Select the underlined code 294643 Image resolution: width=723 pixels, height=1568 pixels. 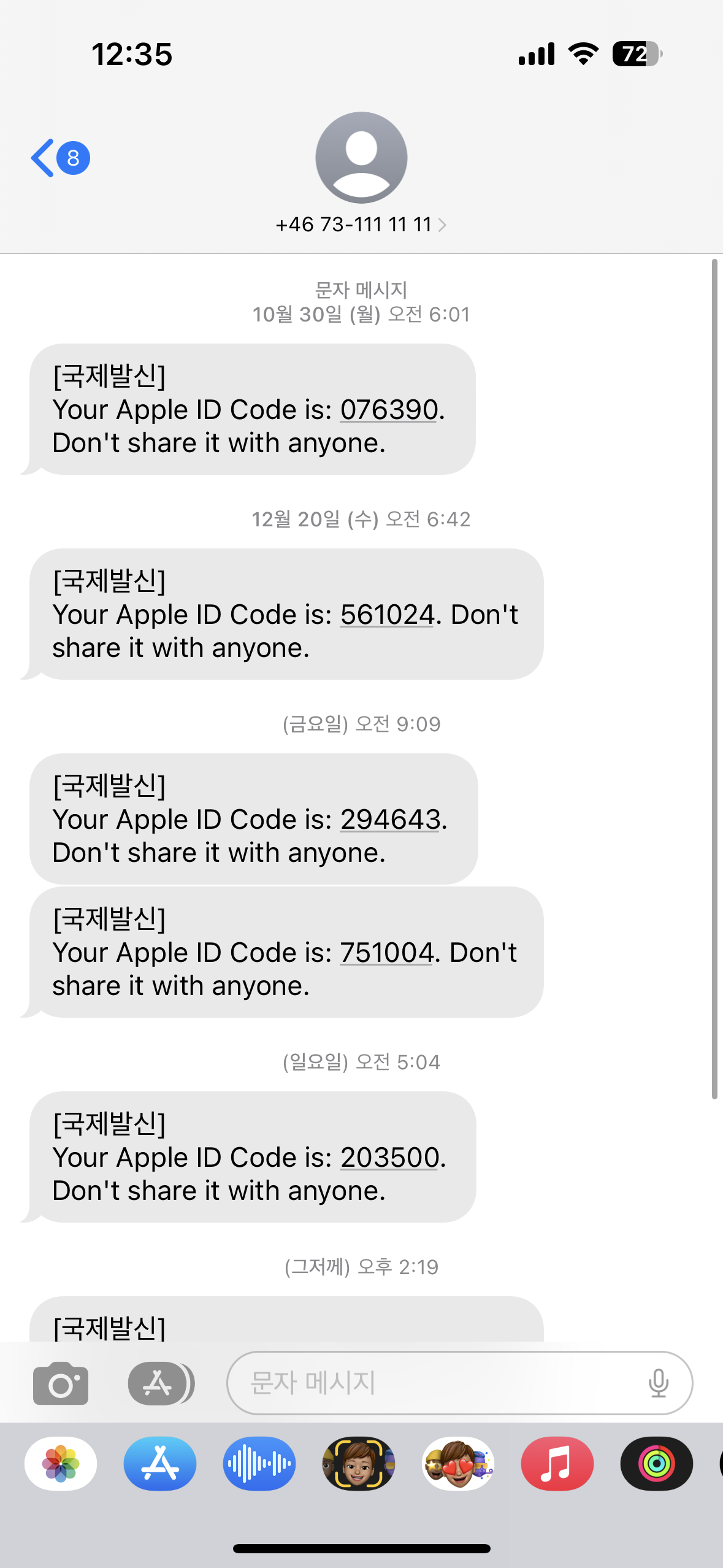pos(391,820)
